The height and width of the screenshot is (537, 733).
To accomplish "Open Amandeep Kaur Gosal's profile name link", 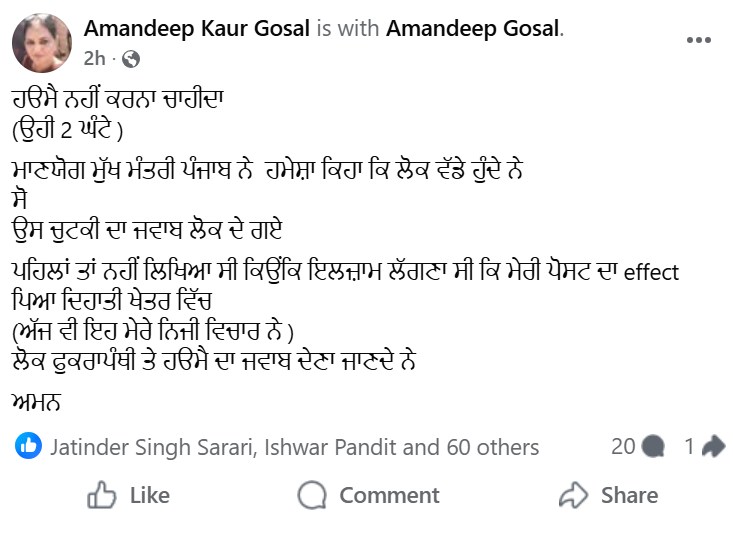I will pyautogui.click(x=197, y=28).
